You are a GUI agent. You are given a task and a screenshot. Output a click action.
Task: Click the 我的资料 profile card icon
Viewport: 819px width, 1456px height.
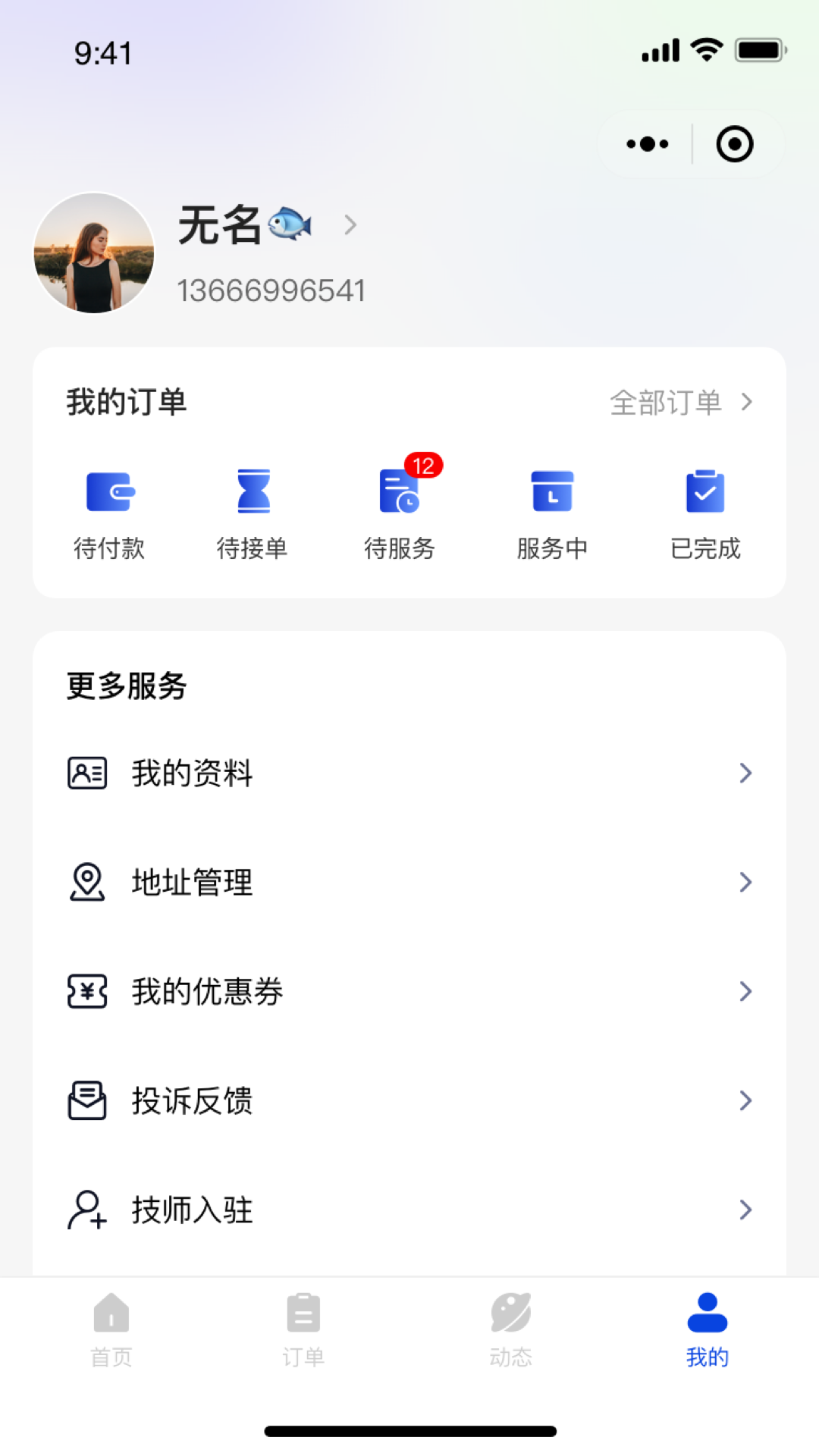pos(87,772)
